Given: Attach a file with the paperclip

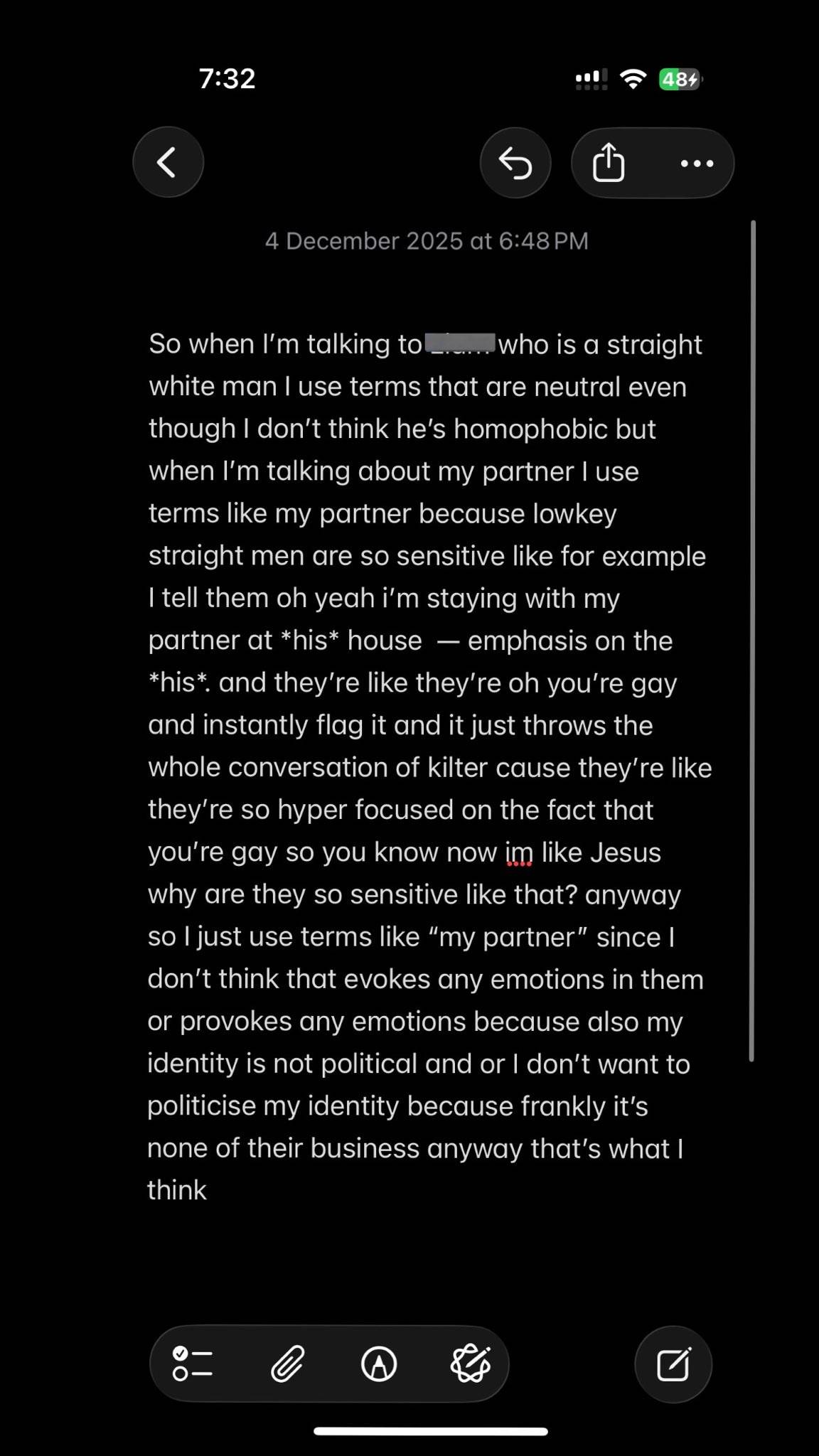Looking at the screenshot, I should pos(288,1364).
